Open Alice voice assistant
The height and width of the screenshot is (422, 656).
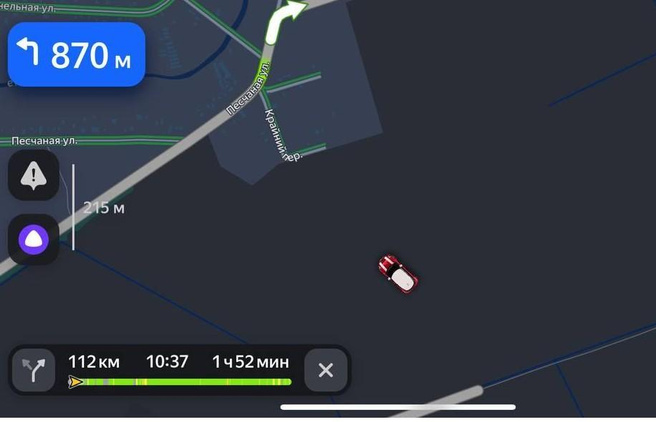click(34, 240)
